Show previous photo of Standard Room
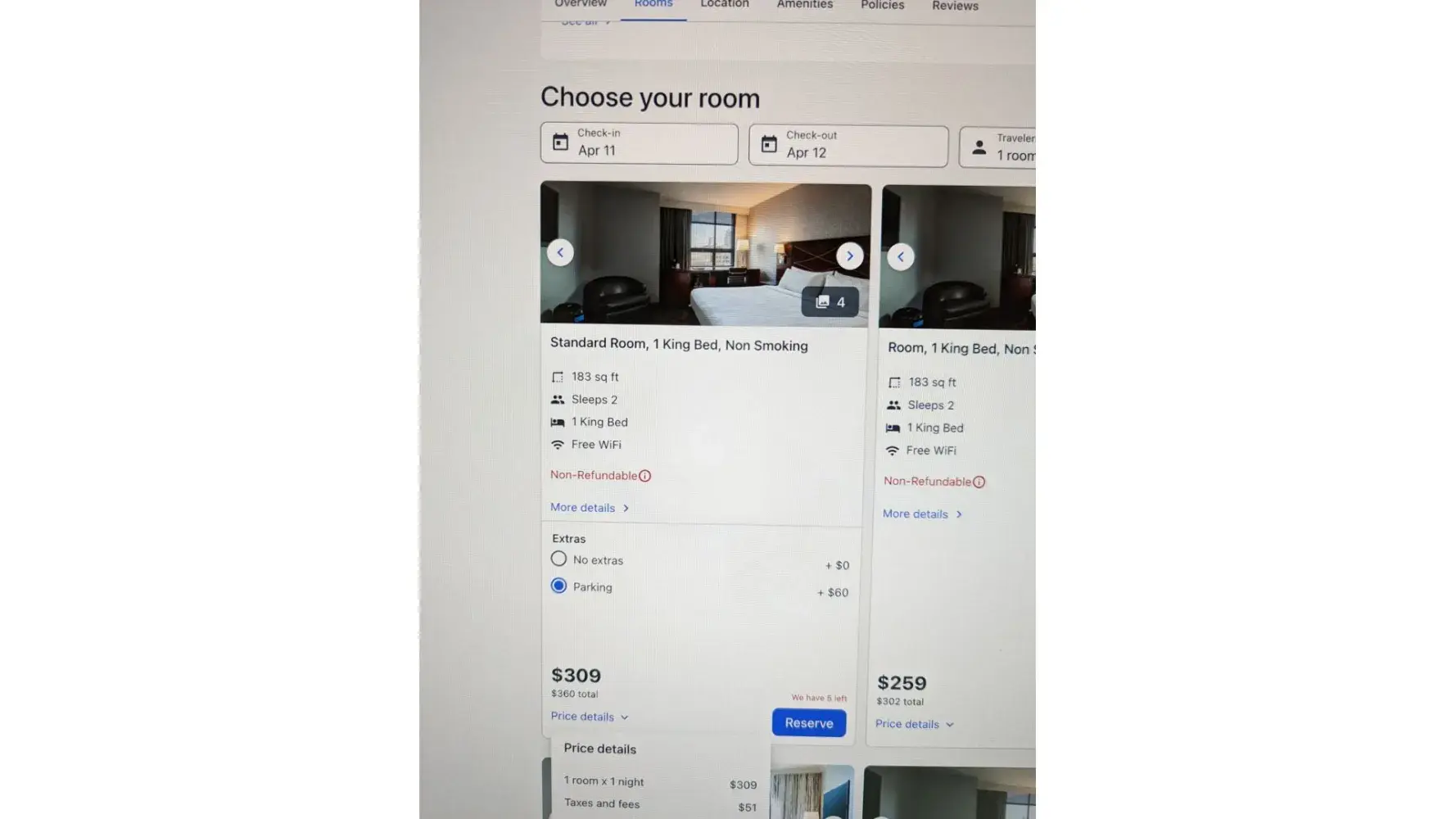This screenshot has height=819, width=1456. [x=560, y=252]
